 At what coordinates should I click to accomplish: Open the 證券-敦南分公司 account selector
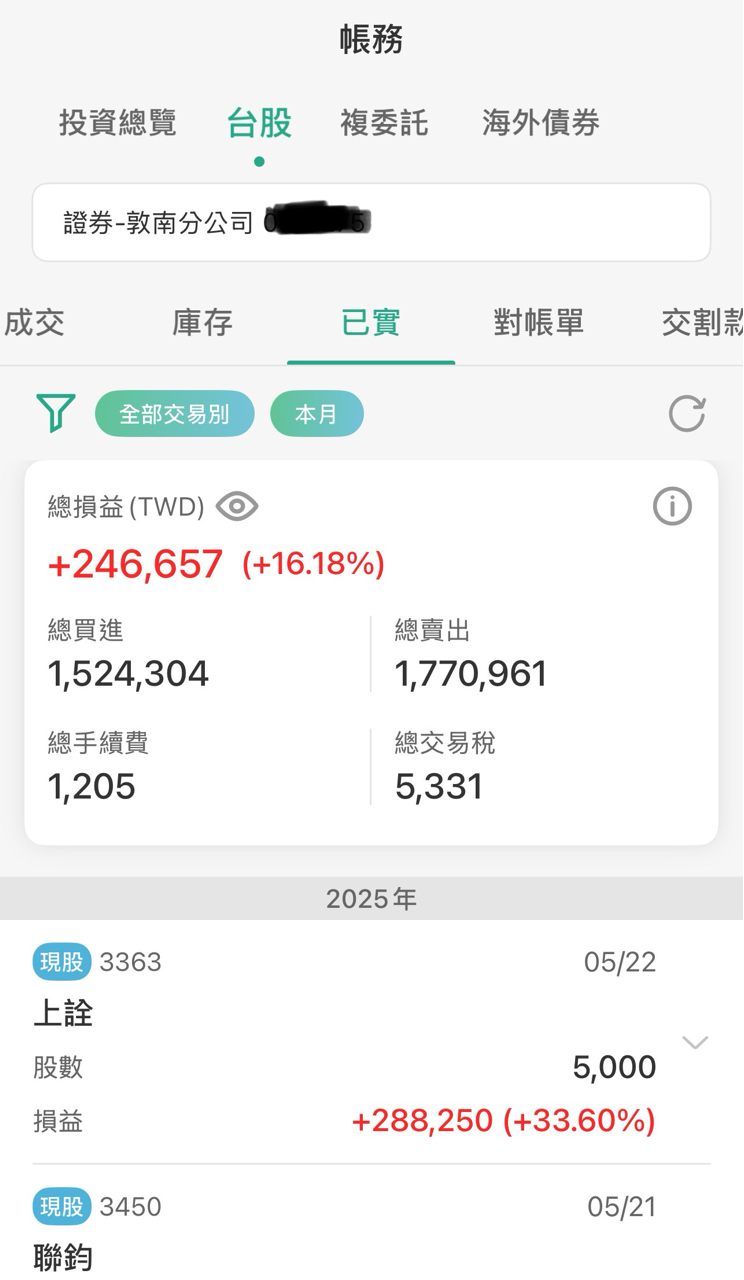pos(371,222)
